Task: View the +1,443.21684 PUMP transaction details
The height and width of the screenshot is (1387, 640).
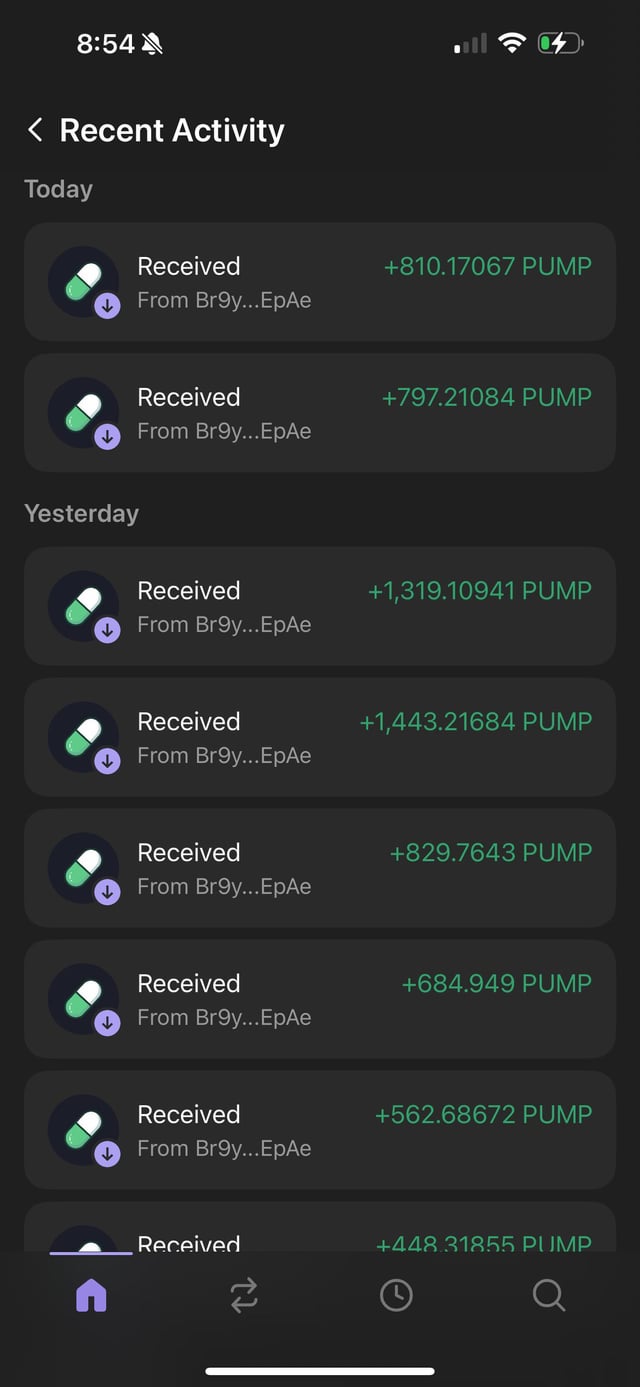Action: coord(319,737)
